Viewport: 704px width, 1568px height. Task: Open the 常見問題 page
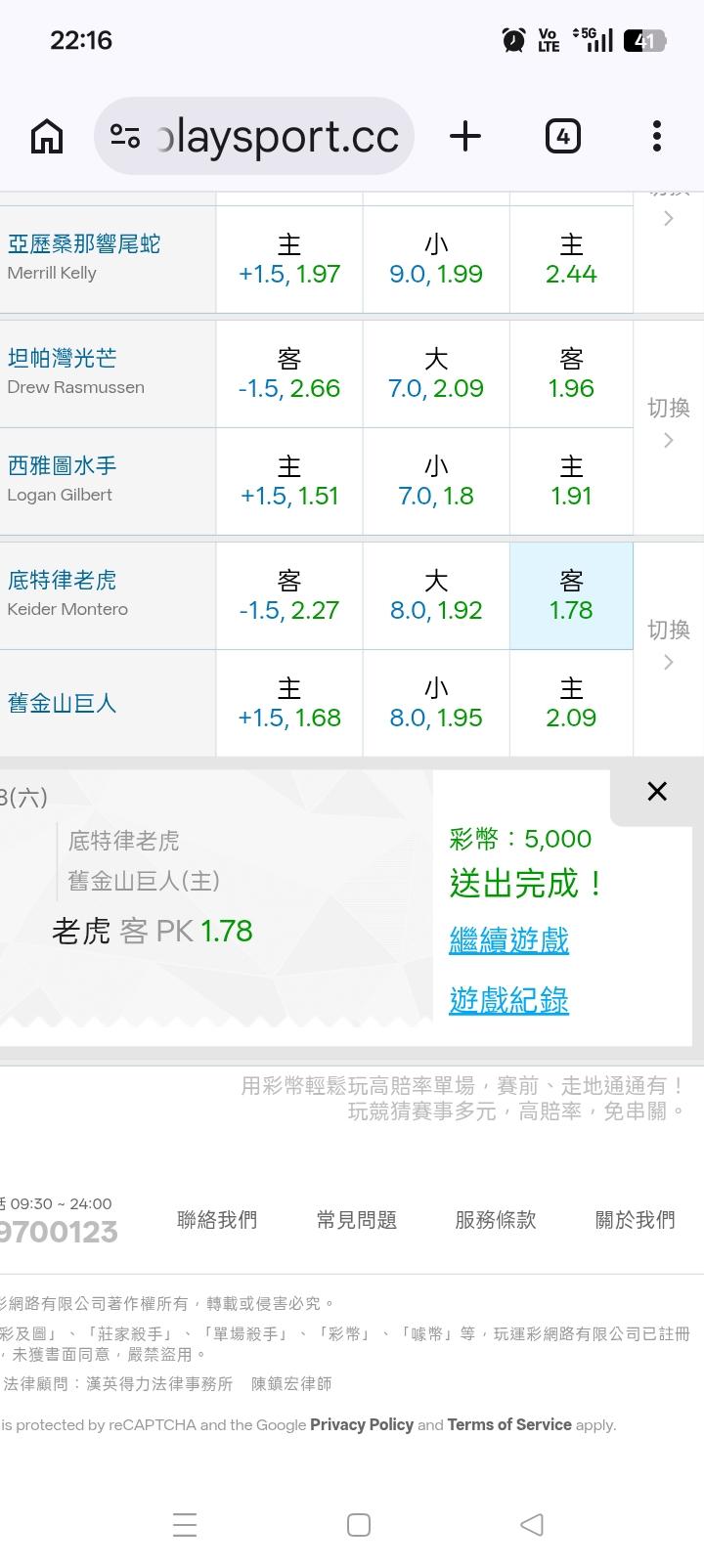(x=357, y=1220)
